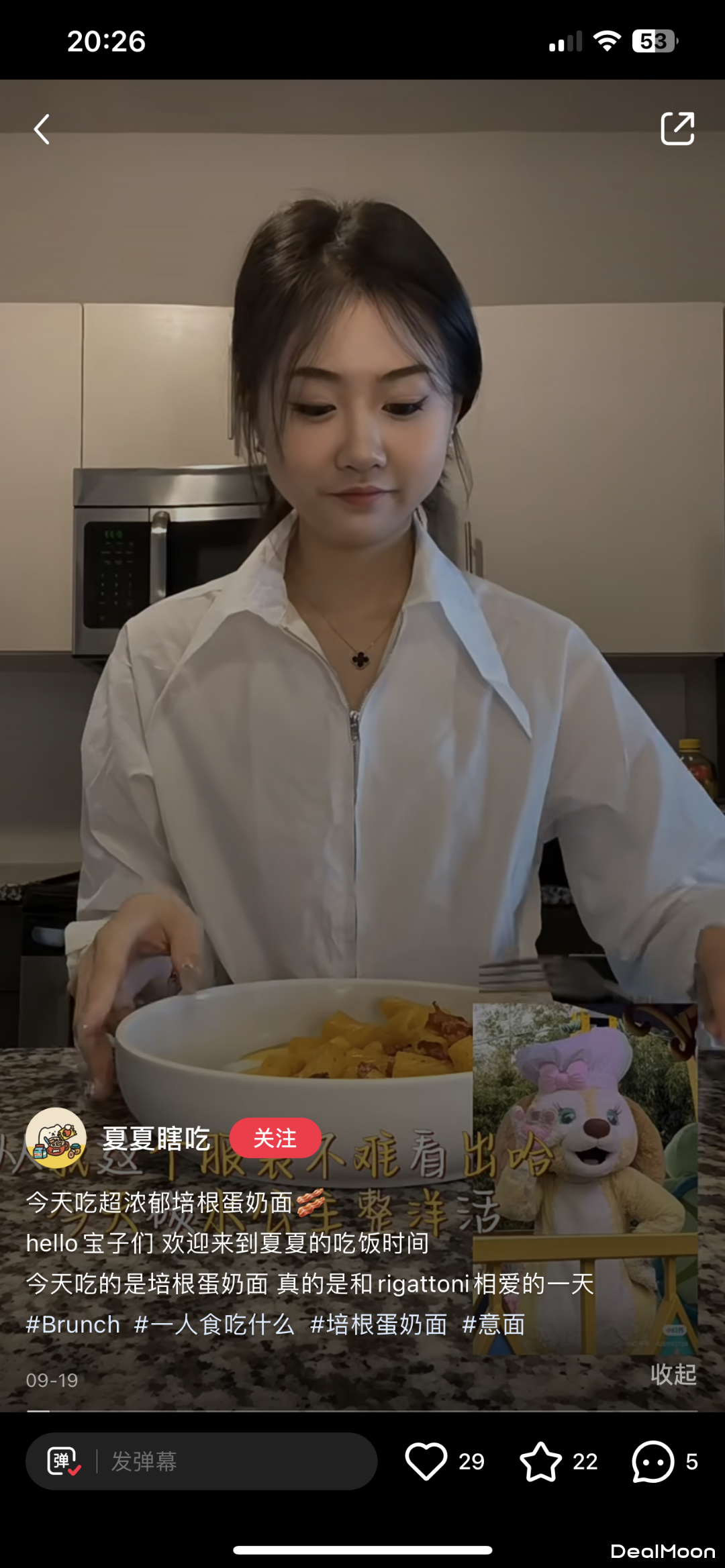Image resolution: width=725 pixels, height=1568 pixels.
Task: Share this video via the top-right icon
Action: (x=677, y=129)
